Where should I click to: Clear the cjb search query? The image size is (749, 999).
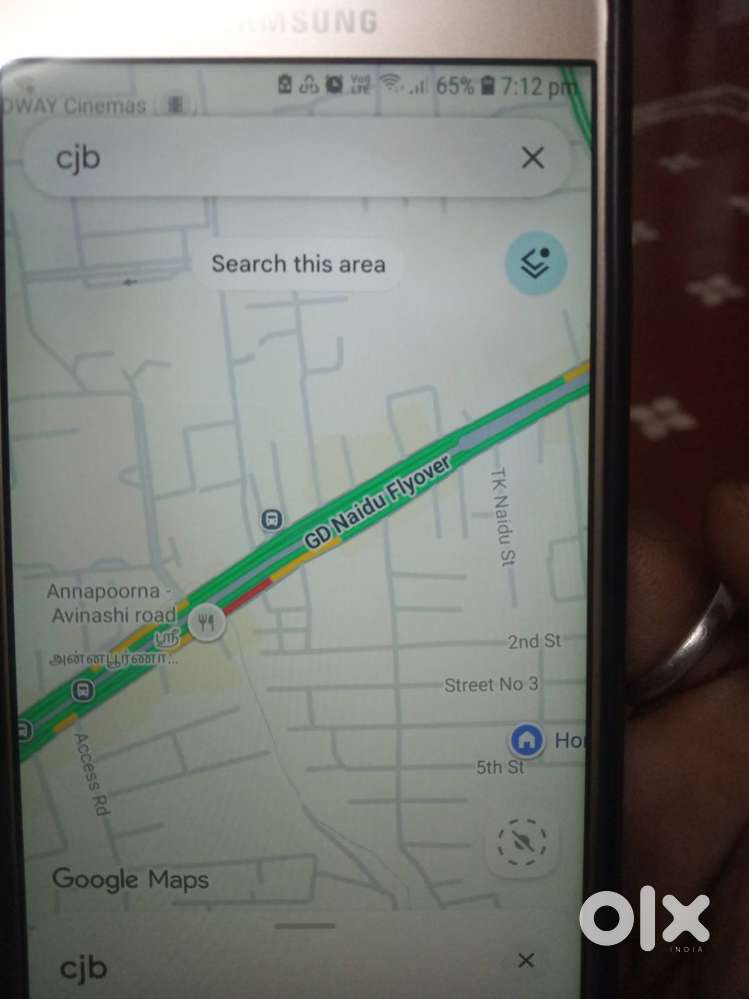point(533,158)
